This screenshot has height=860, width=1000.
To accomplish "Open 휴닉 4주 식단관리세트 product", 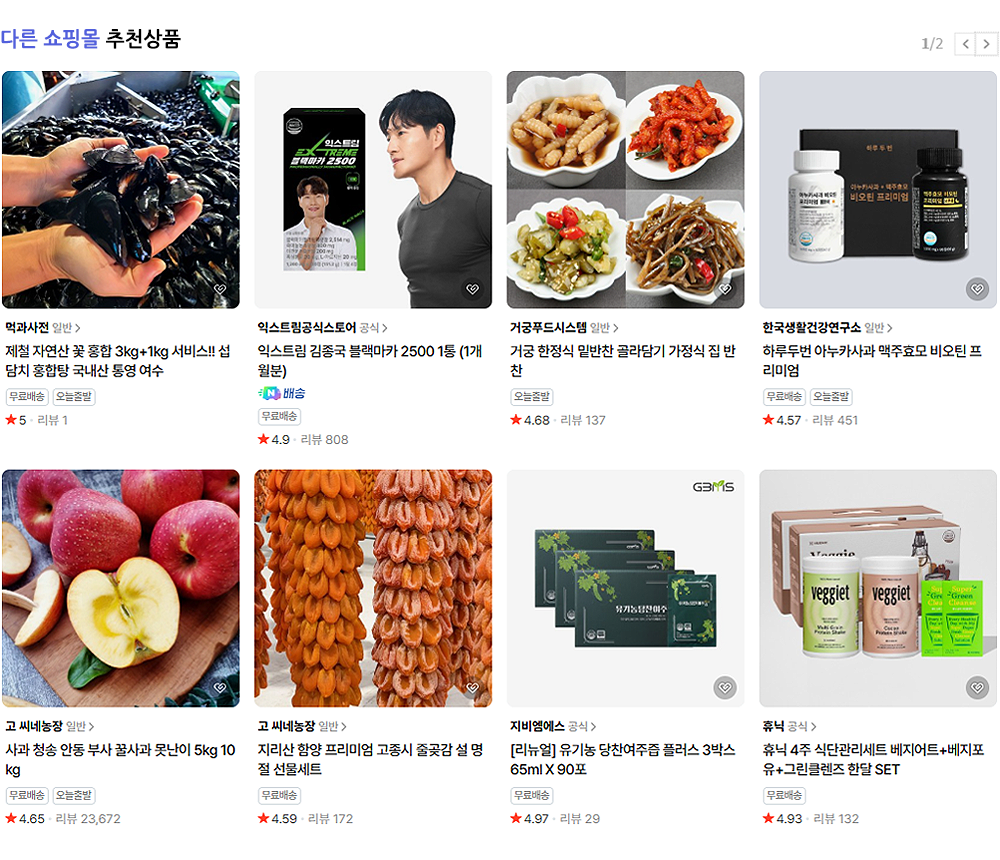I will coord(877,588).
